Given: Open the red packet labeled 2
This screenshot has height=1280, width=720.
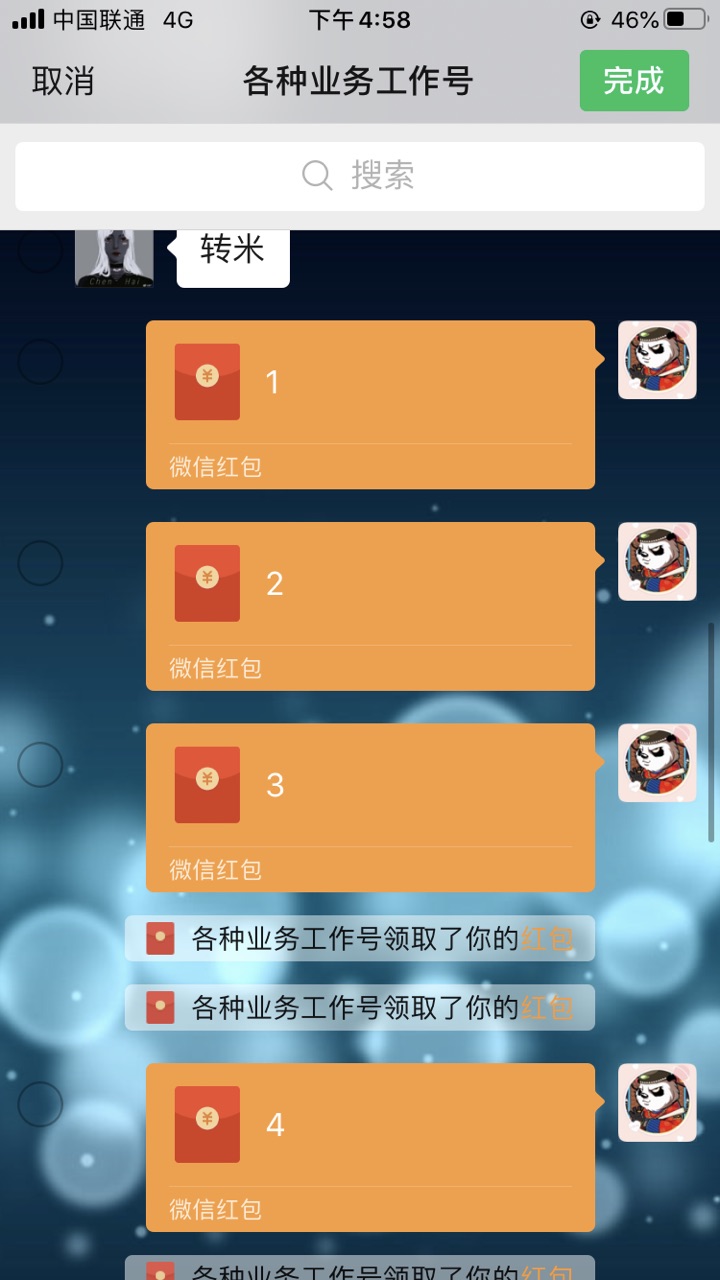Looking at the screenshot, I should [x=370, y=606].
